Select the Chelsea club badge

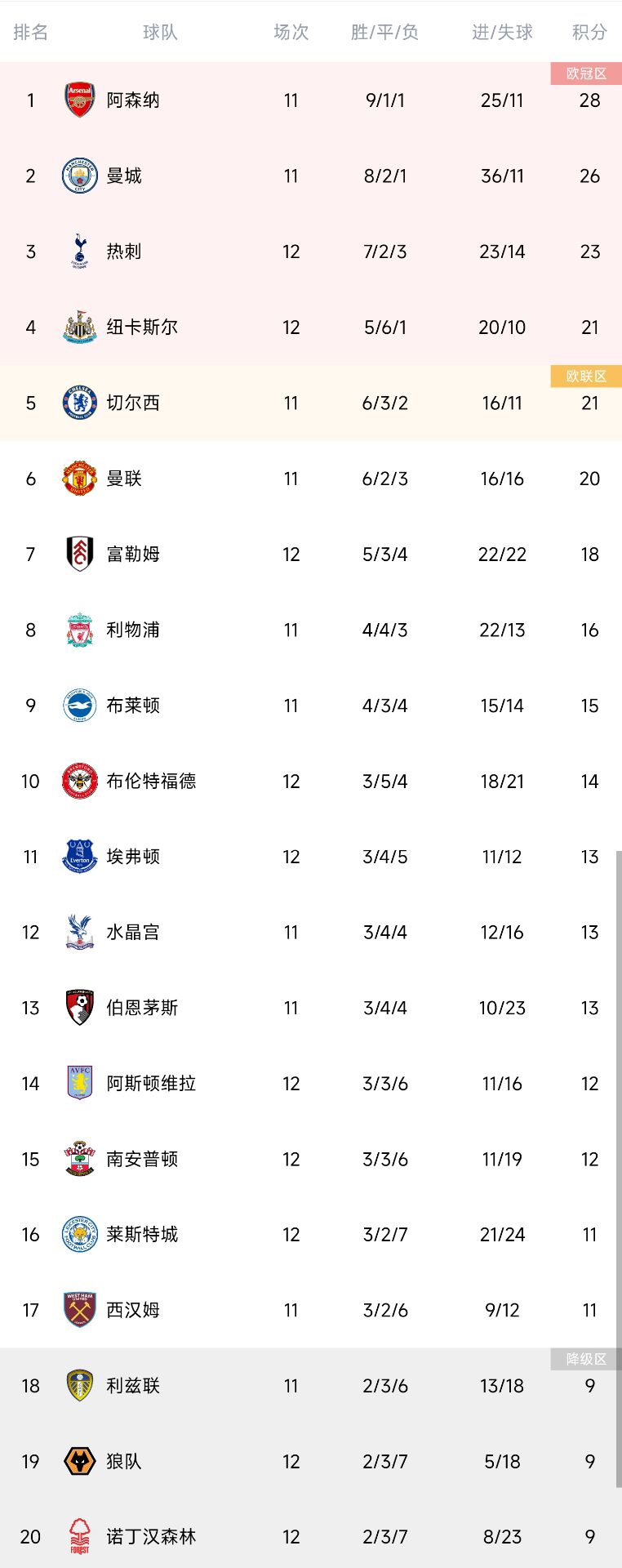(x=79, y=403)
